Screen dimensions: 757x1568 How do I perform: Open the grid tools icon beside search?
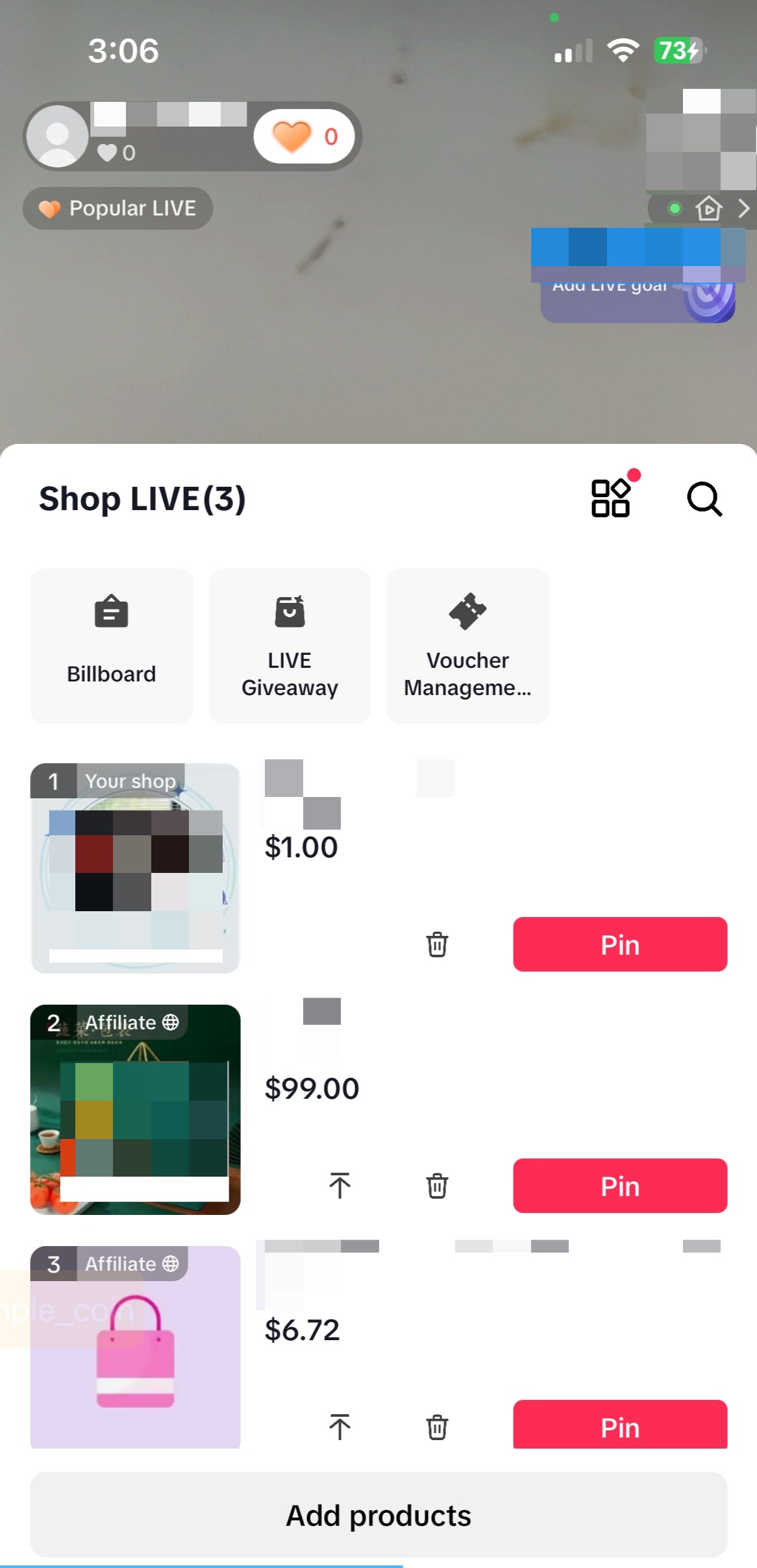(611, 498)
